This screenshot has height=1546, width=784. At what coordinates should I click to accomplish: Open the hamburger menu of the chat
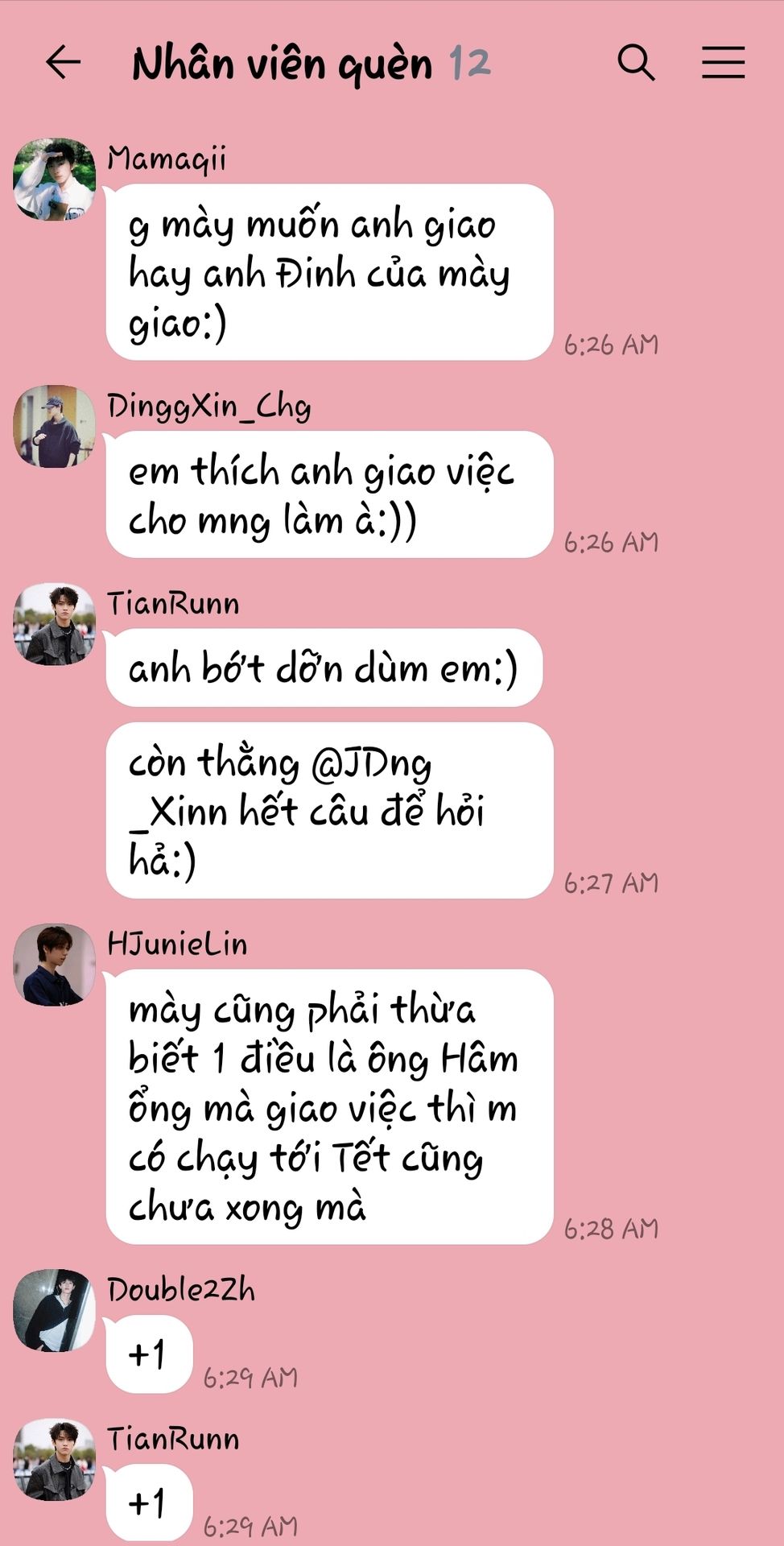(723, 62)
